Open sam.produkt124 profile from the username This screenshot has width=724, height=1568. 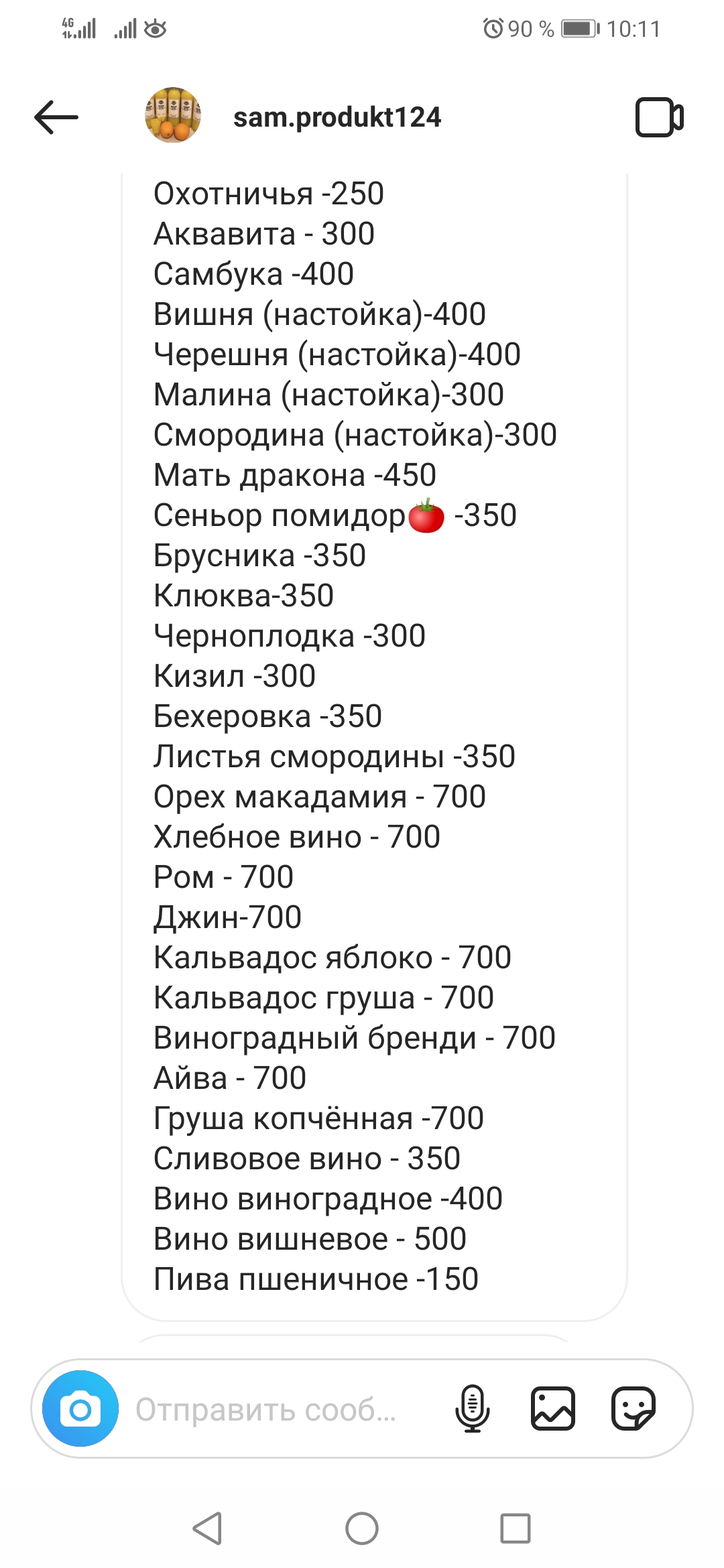[x=337, y=117]
